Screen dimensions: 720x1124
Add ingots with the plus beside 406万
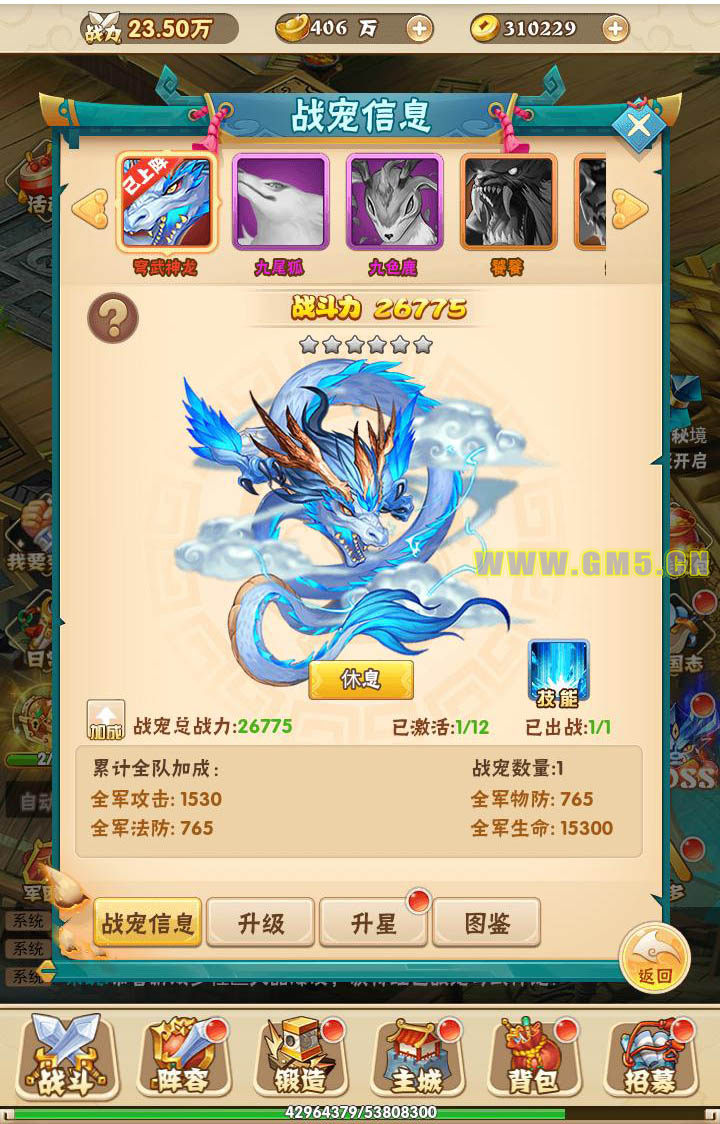tap(420, 29)
